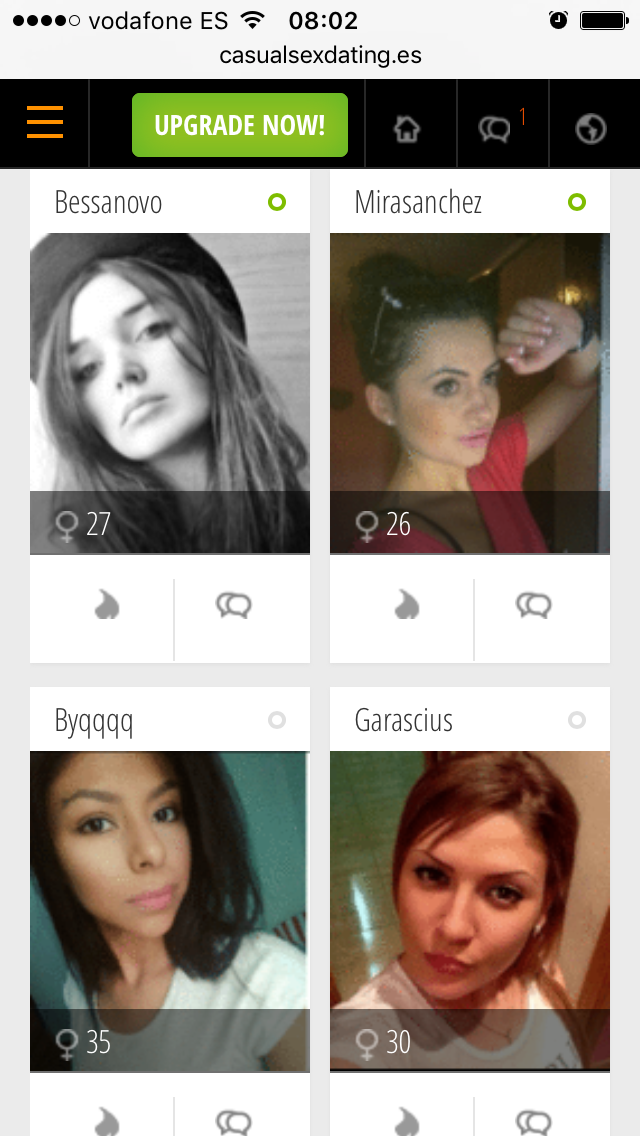Tap the flame icon under Mirasanchez

pyautogui.click(x=406, y=605)
